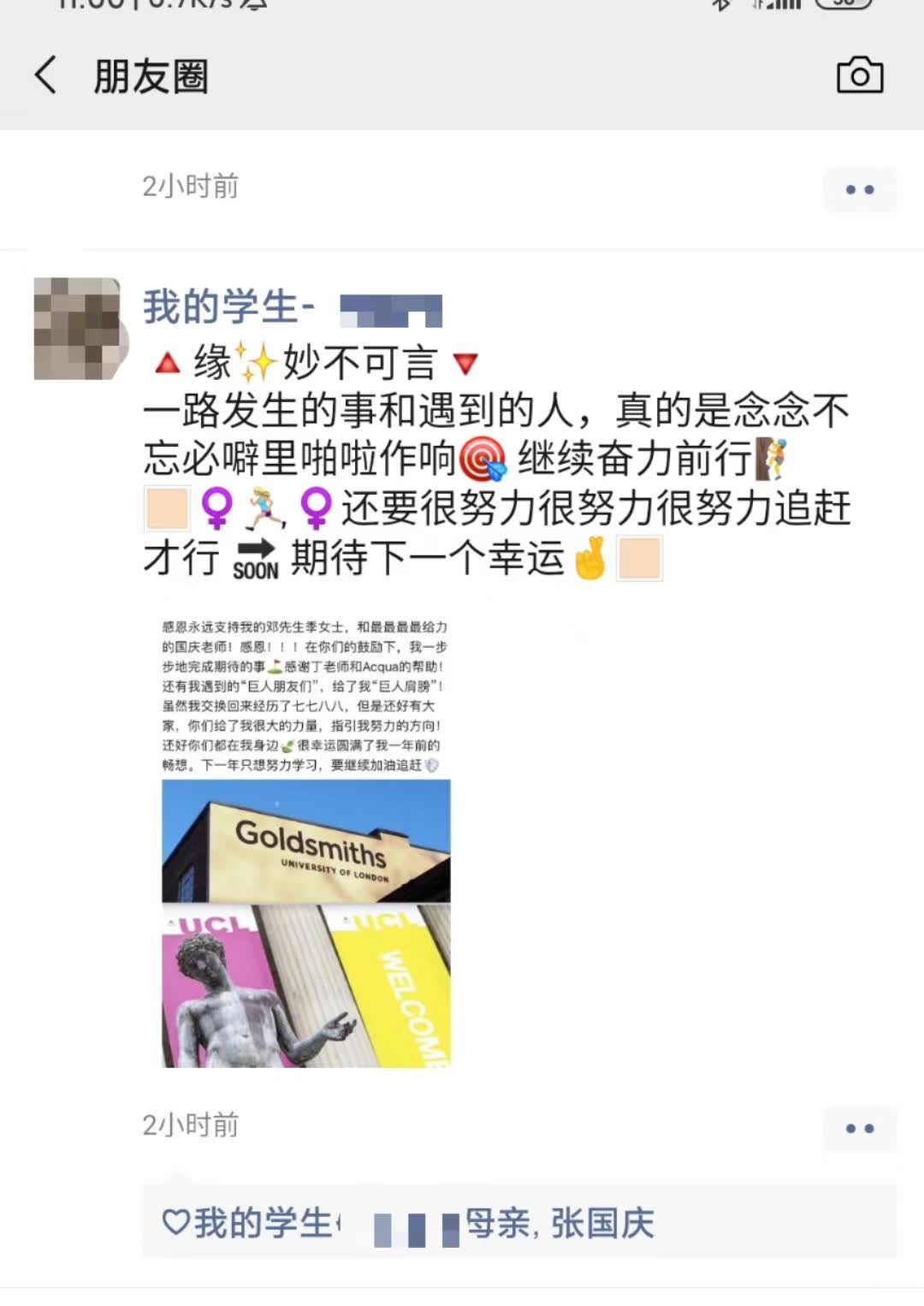Open 张国庆 in the likes list
Screen dimensions: 924x1306
(602, 1223)
